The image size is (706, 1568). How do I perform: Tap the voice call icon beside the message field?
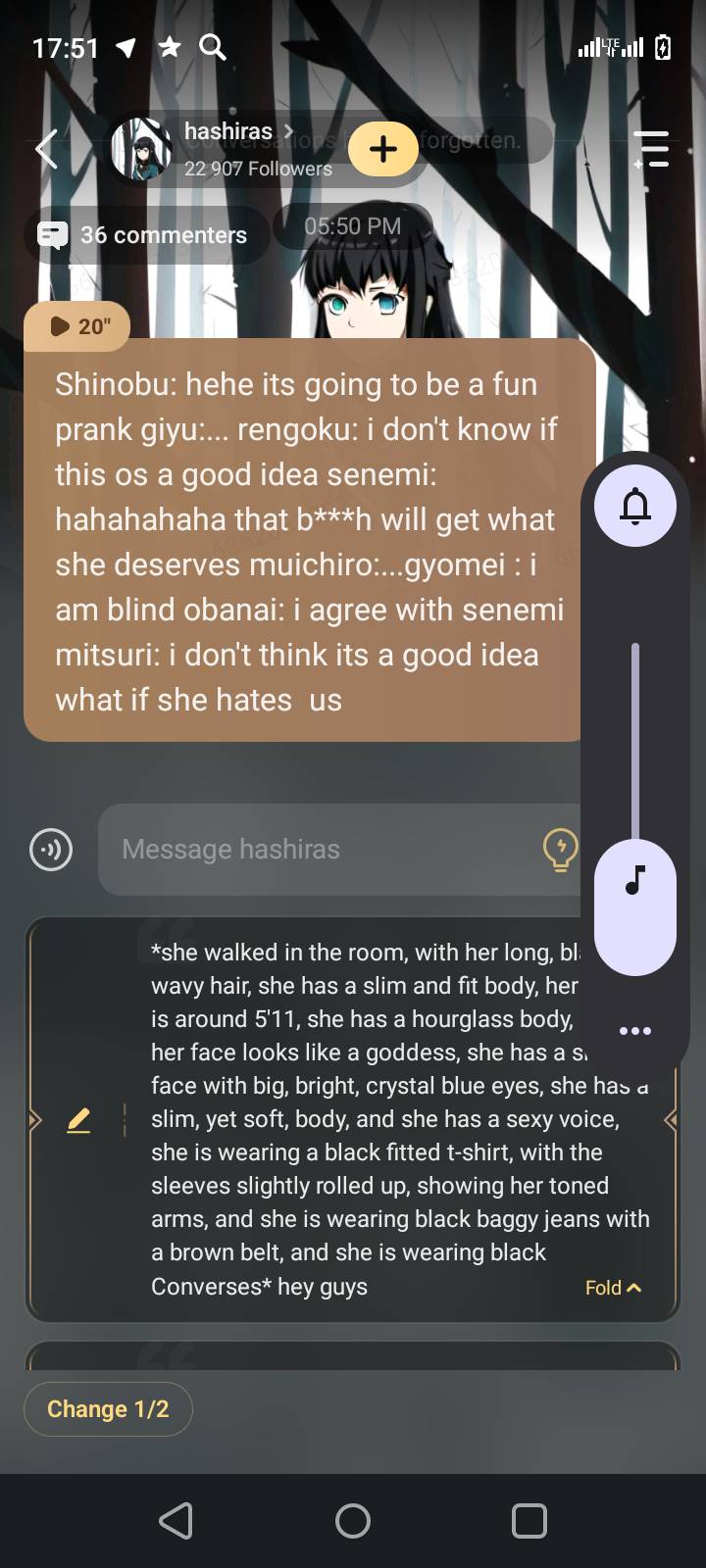click(51, 849)
